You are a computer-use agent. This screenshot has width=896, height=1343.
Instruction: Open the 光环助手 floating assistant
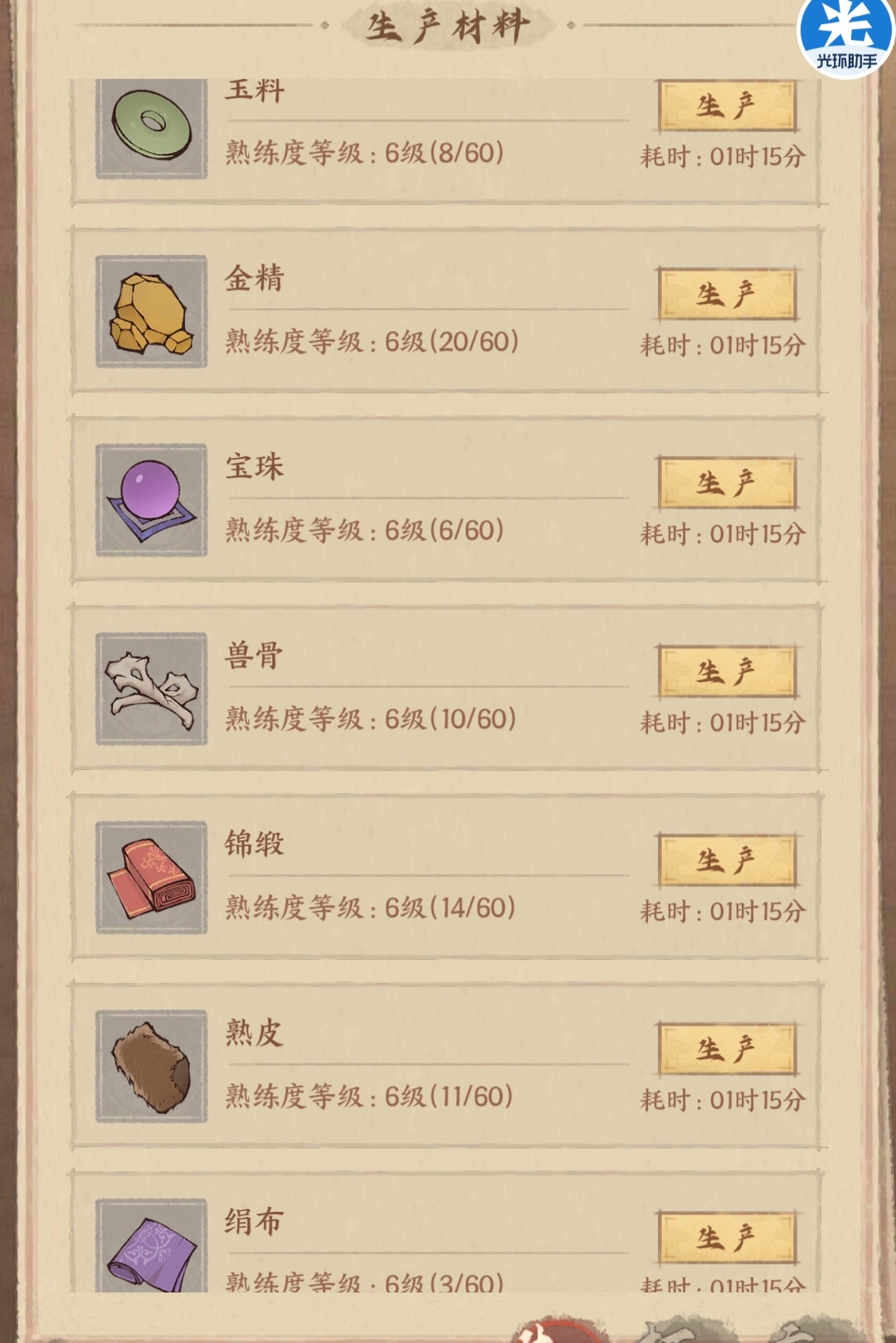[846, 37]
